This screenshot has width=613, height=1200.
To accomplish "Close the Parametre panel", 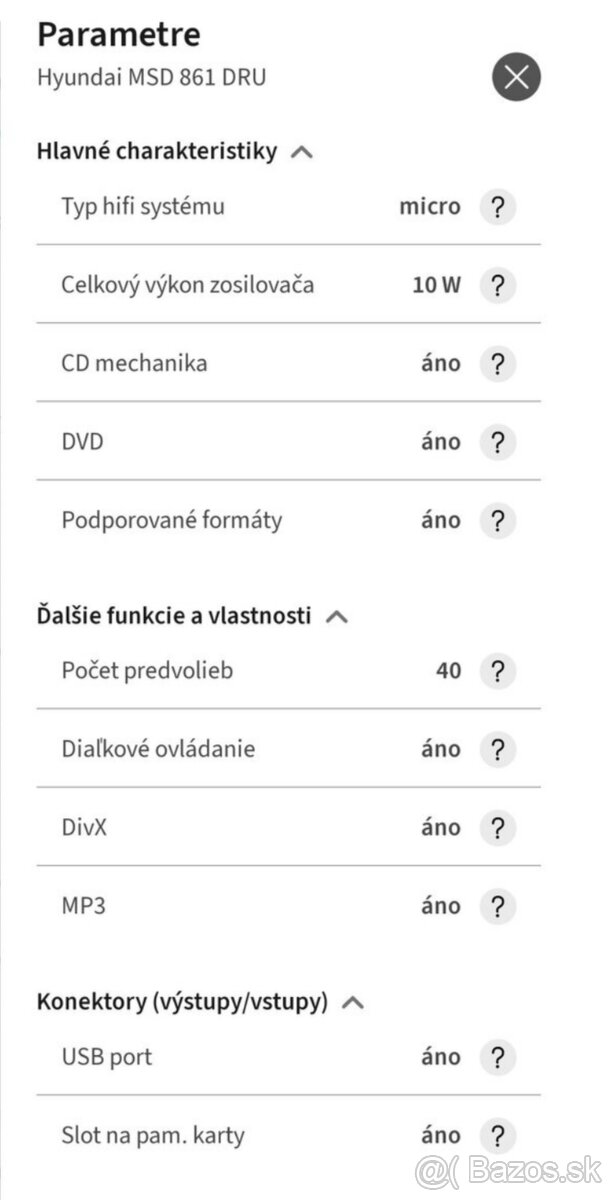I will click(516, 77).
